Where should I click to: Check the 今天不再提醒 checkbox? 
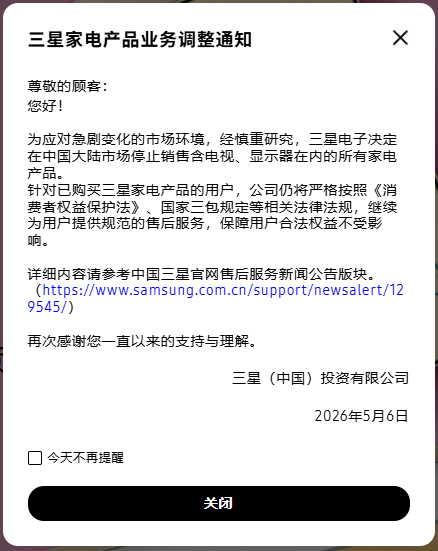click(35, 458)
